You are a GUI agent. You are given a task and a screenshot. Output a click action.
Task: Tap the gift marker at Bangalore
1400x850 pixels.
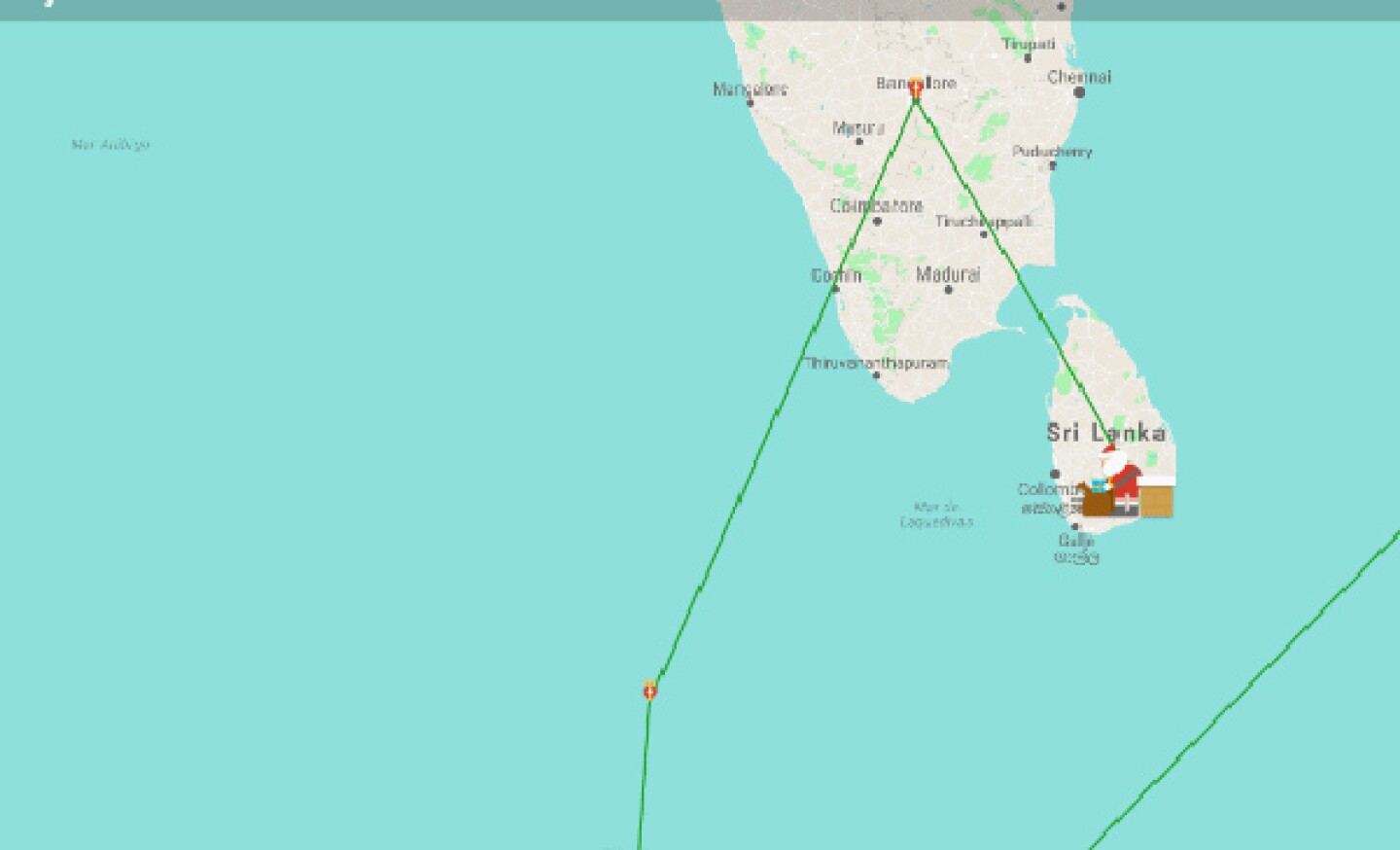click(x=915, y=89)
